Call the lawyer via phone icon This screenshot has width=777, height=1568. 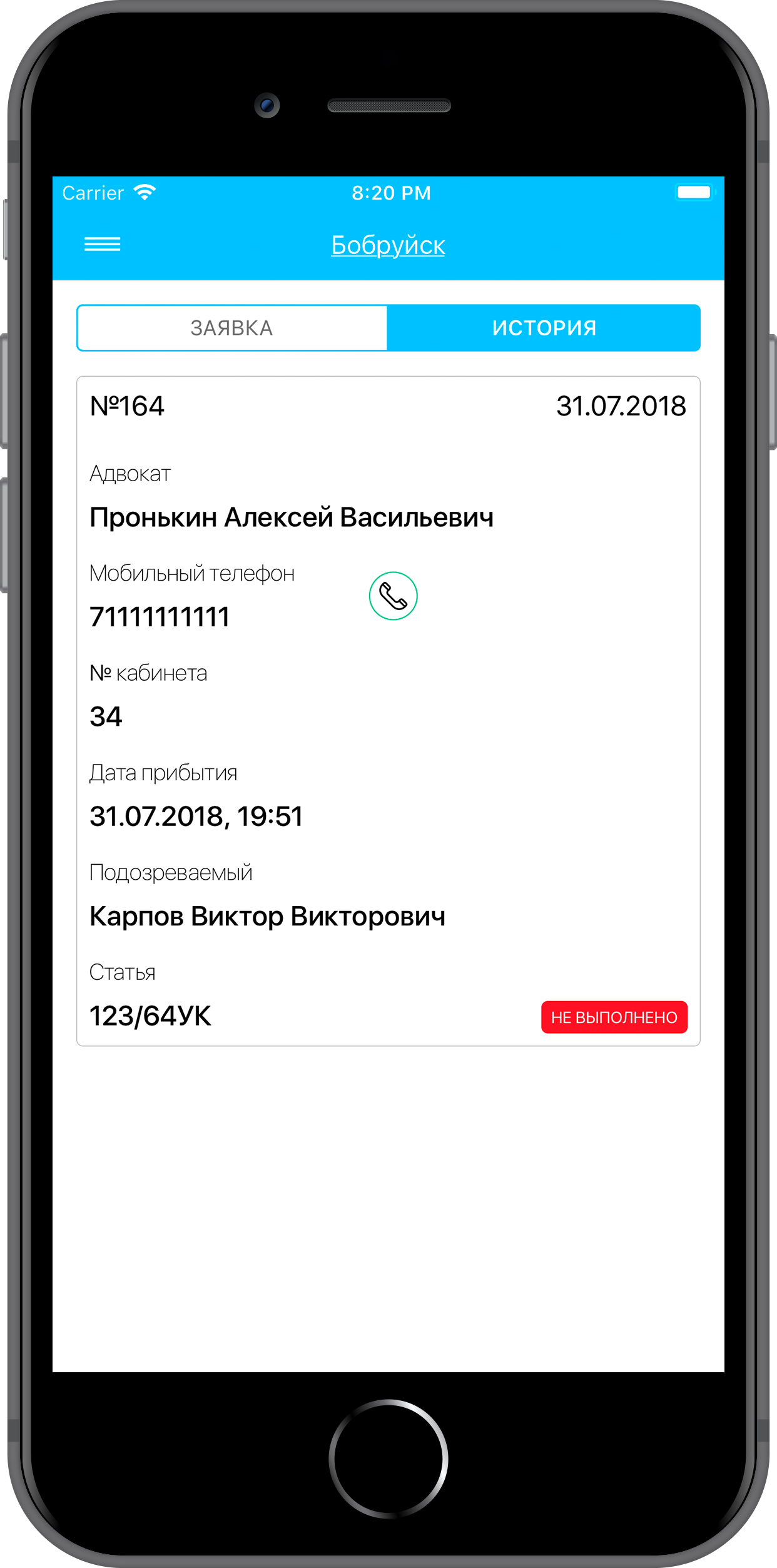[x=393, y=596]
